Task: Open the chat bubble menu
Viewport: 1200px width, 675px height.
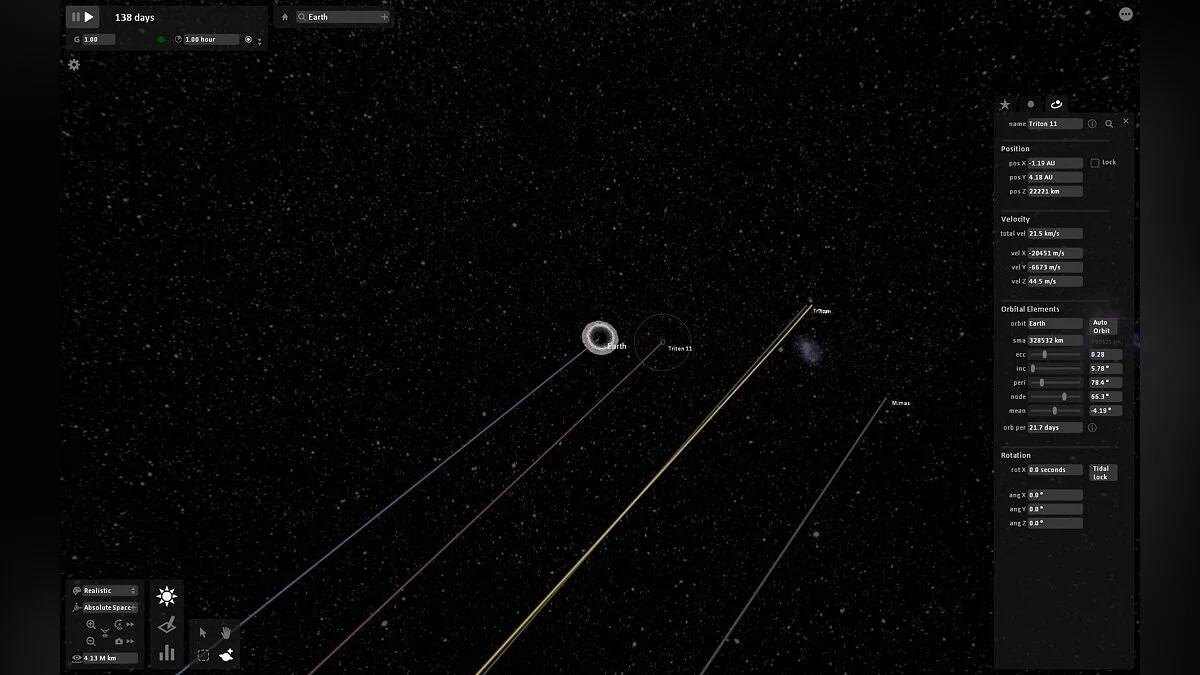Action: point(1126,14)
